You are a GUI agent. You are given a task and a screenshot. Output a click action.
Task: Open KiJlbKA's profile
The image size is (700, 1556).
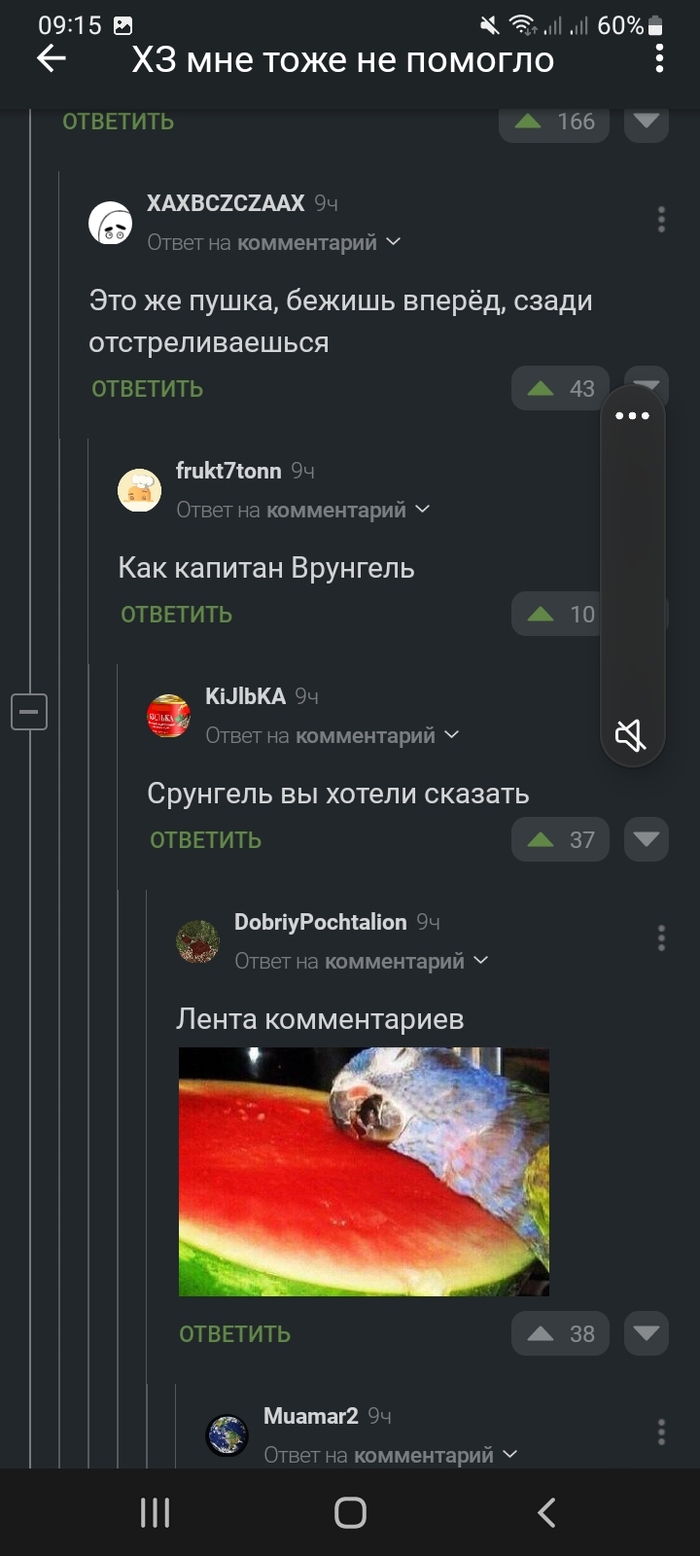(x=245, y=696)
